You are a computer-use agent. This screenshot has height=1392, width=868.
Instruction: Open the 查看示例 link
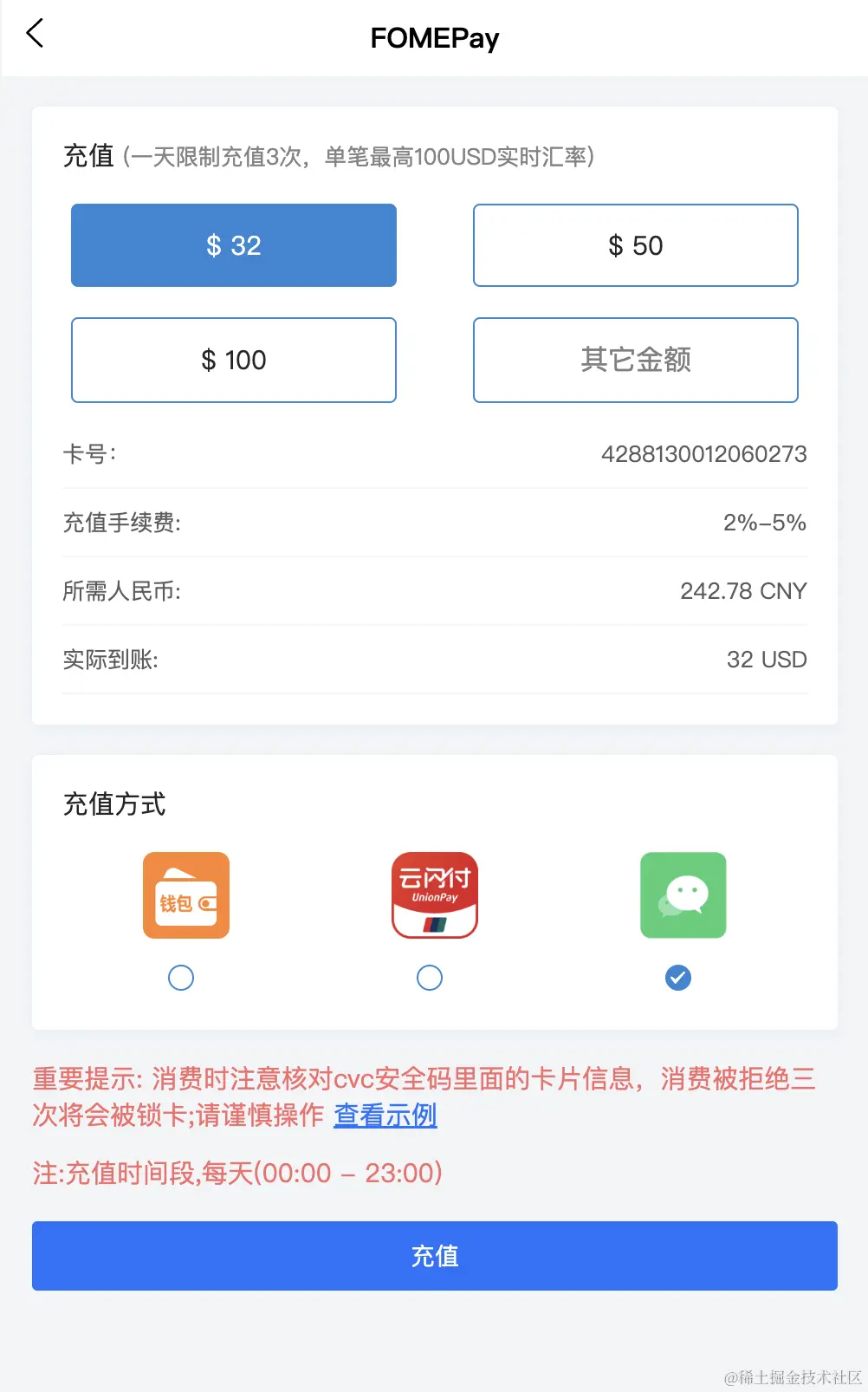[385, 1115]
